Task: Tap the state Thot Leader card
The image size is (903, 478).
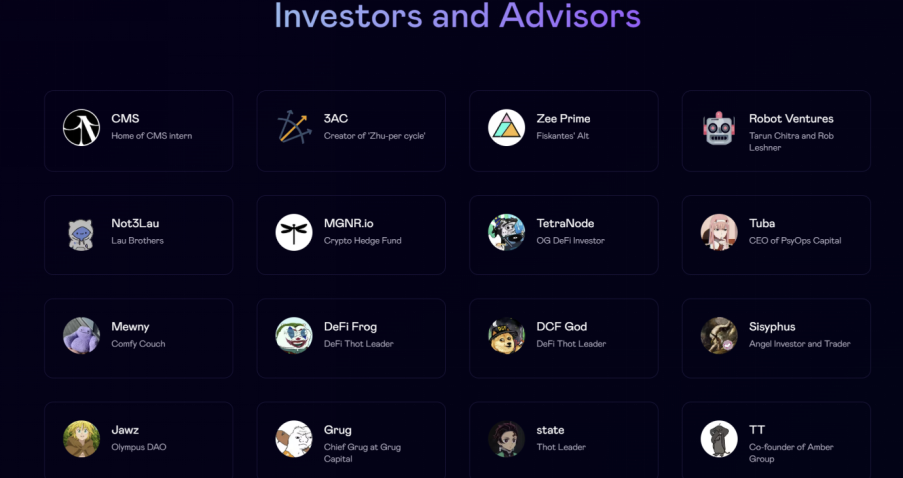Action: pos(563,440)
